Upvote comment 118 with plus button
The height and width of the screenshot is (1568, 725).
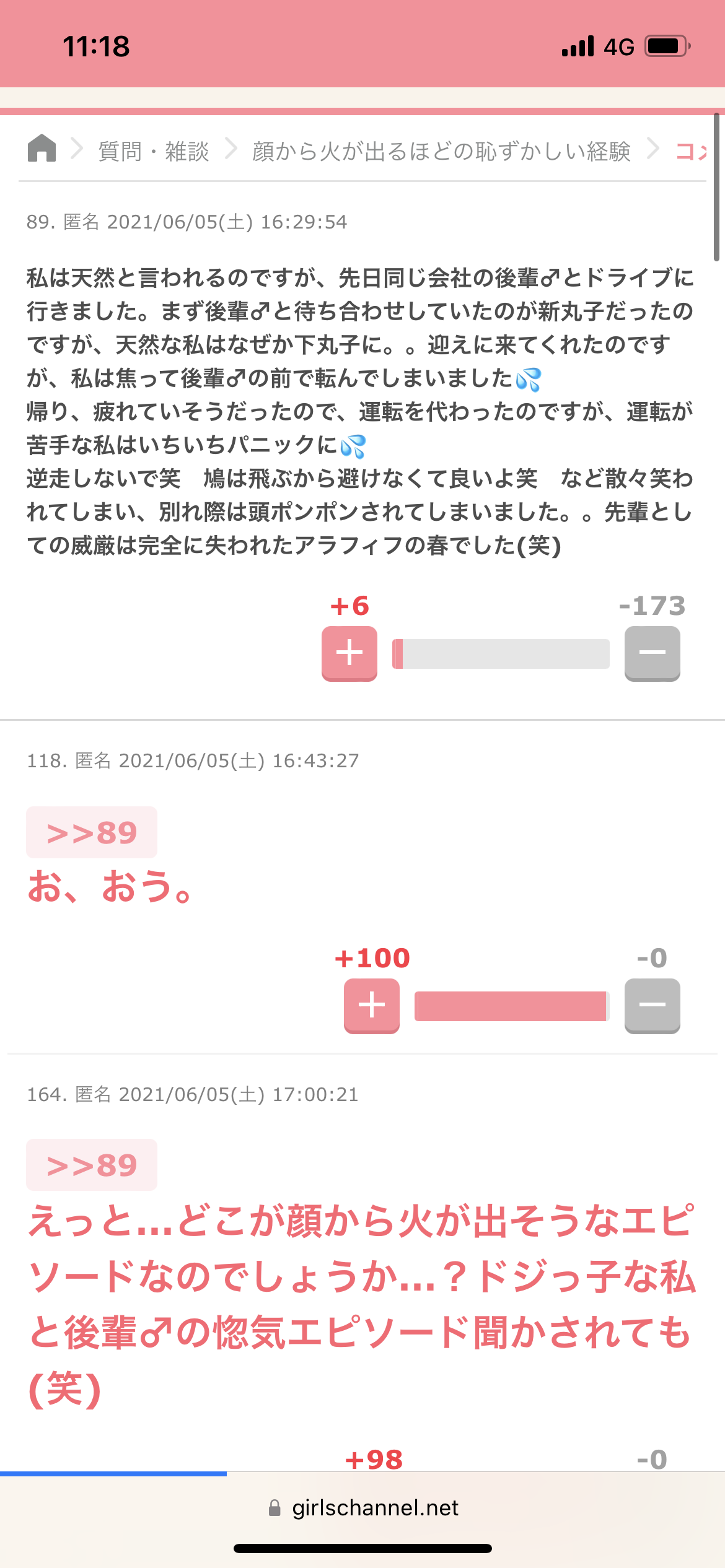(x=372, y=1006)
